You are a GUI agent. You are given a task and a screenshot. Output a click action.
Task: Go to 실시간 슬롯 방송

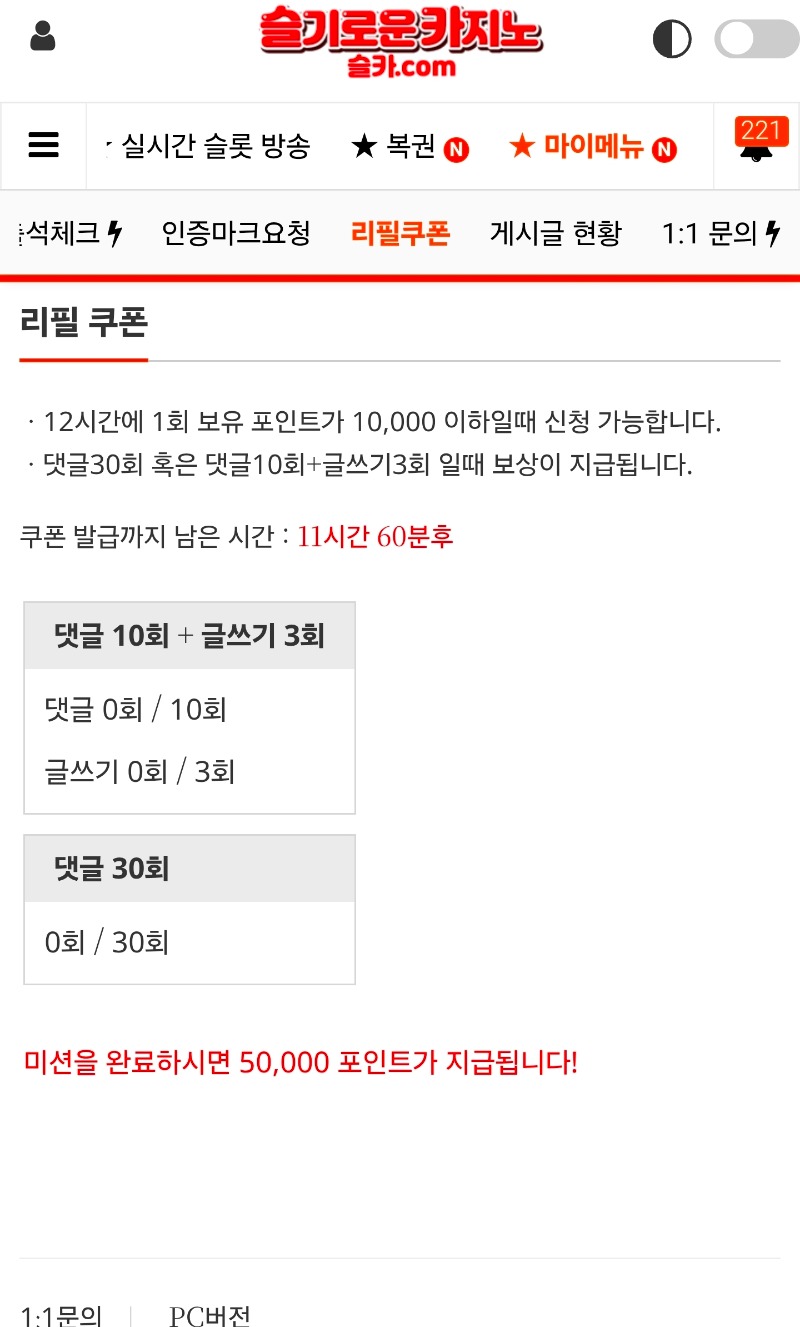click(214, 147)
